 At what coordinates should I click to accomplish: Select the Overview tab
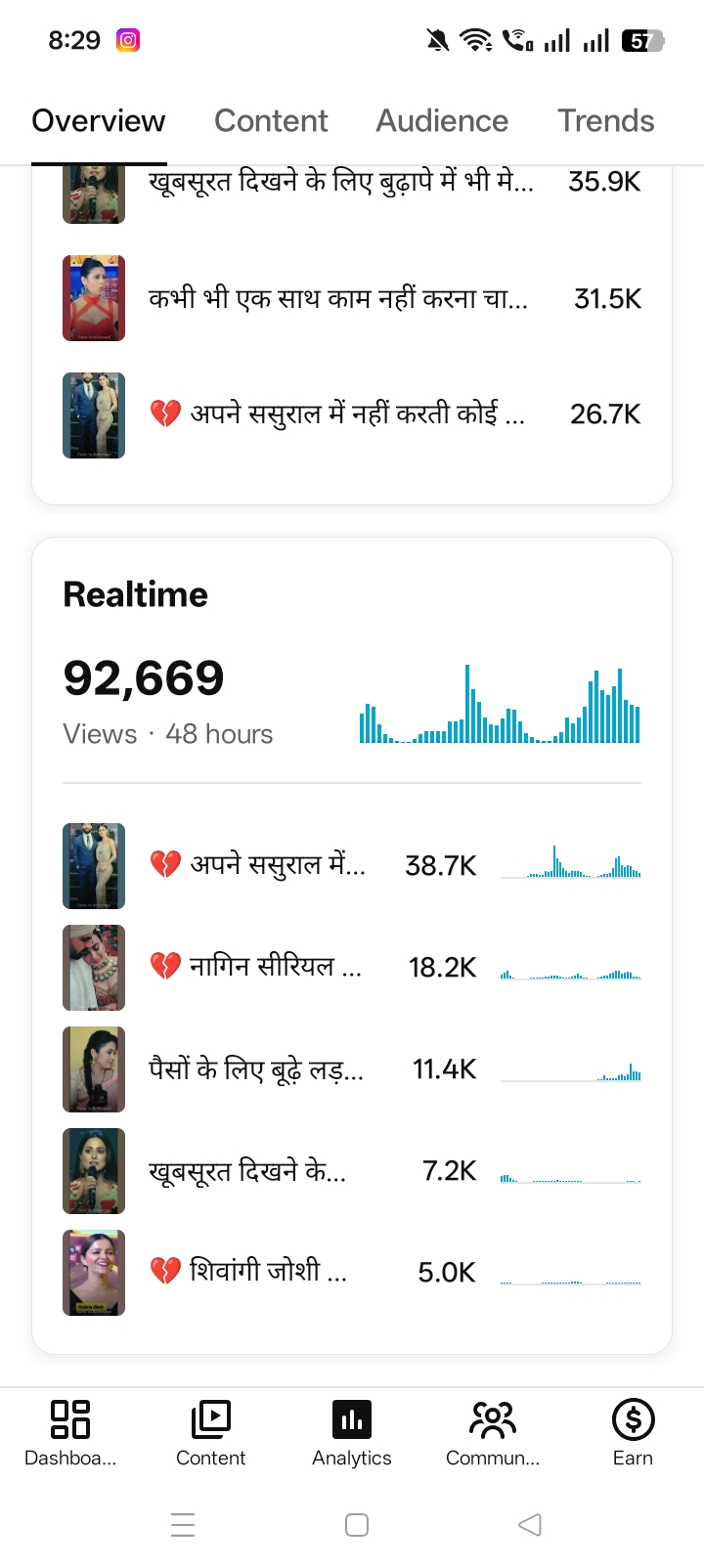[x=99, y=121]
